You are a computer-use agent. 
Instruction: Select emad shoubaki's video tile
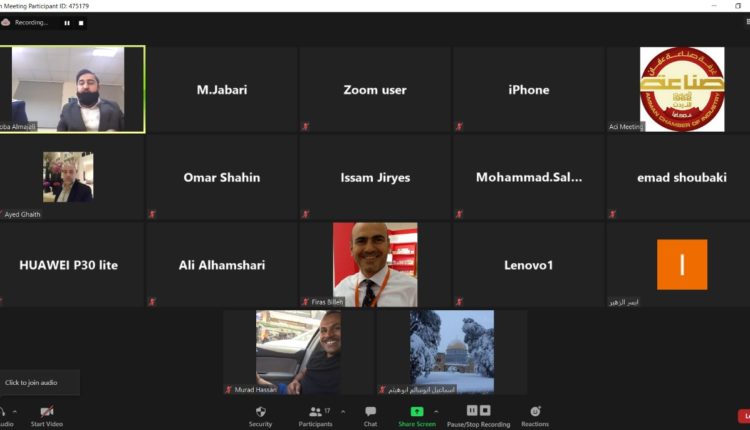pos(682,177)
